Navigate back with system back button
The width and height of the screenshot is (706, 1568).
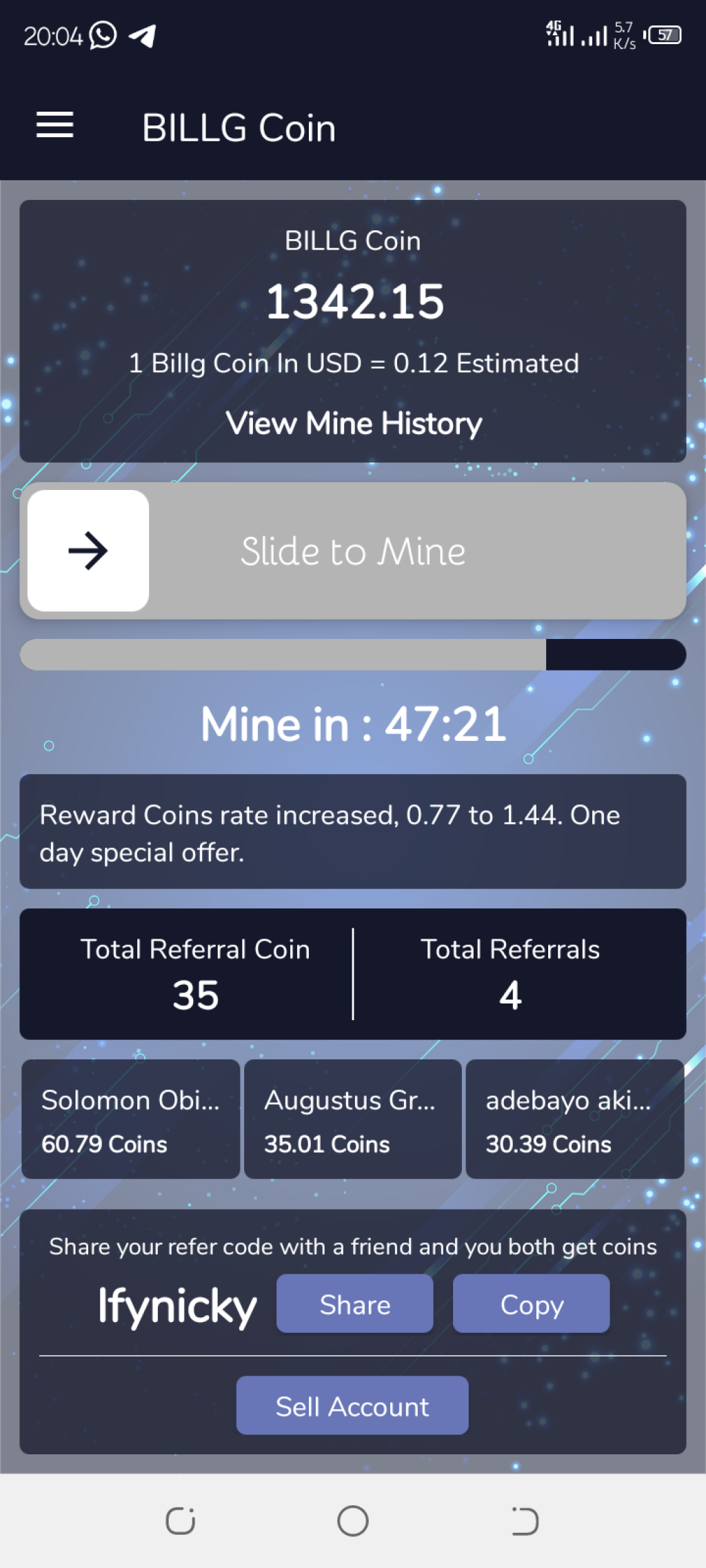pos(525,1520)
